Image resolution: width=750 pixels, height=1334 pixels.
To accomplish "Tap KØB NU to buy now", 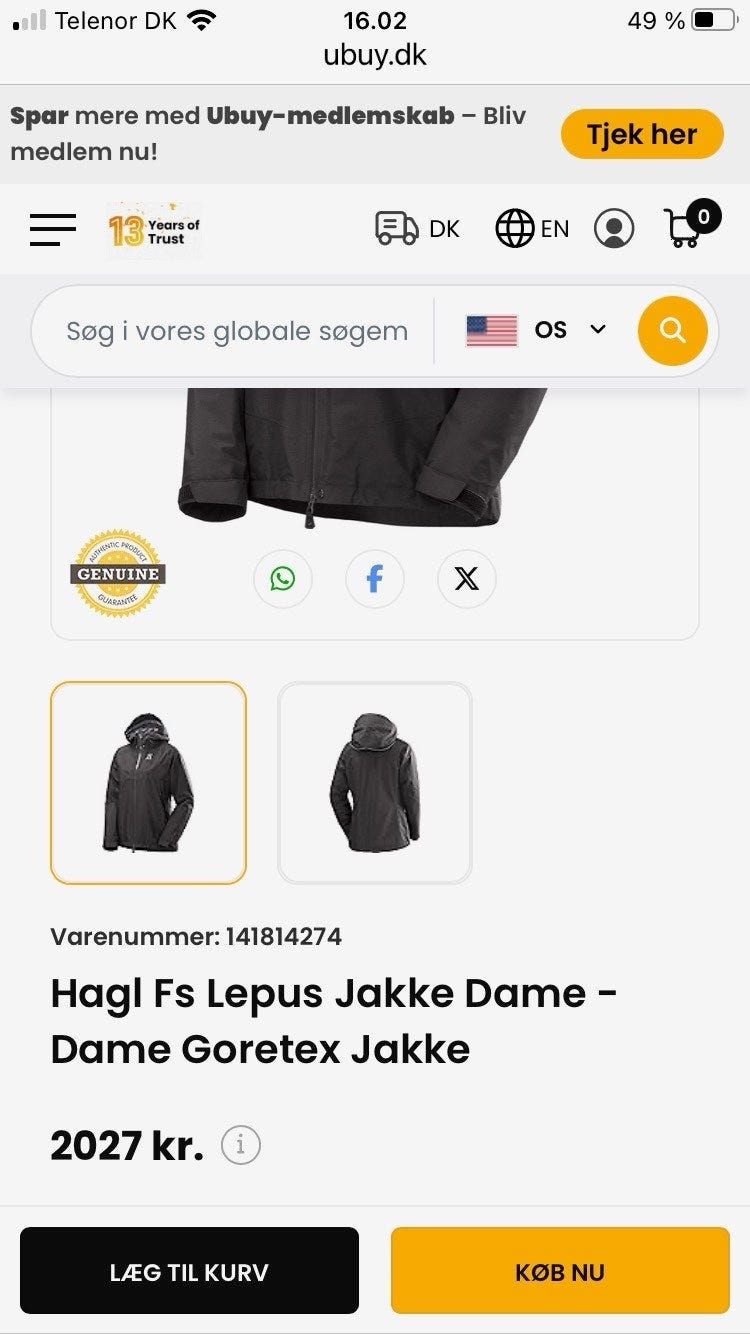I will 559,1271.
